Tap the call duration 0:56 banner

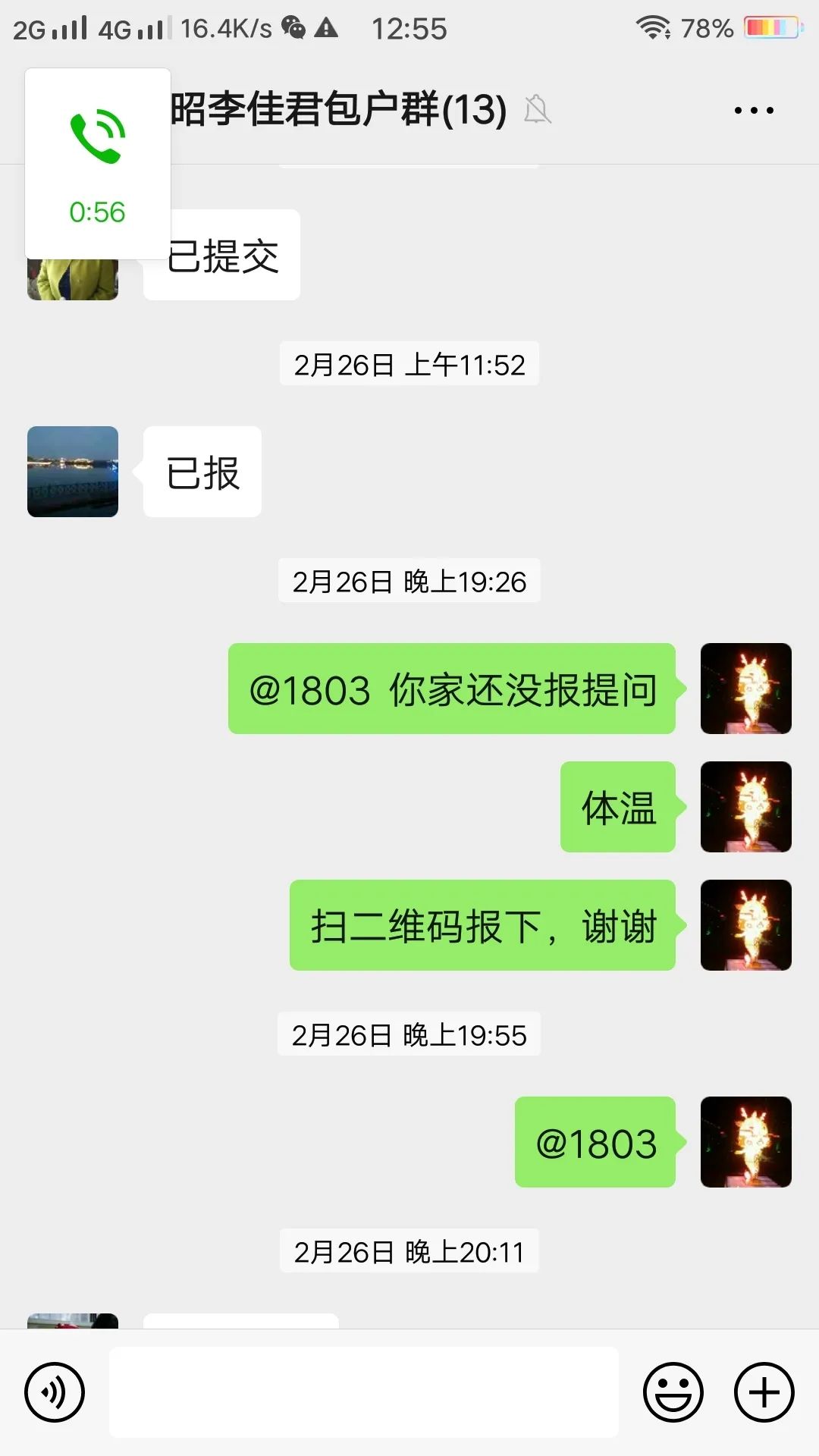97,212
